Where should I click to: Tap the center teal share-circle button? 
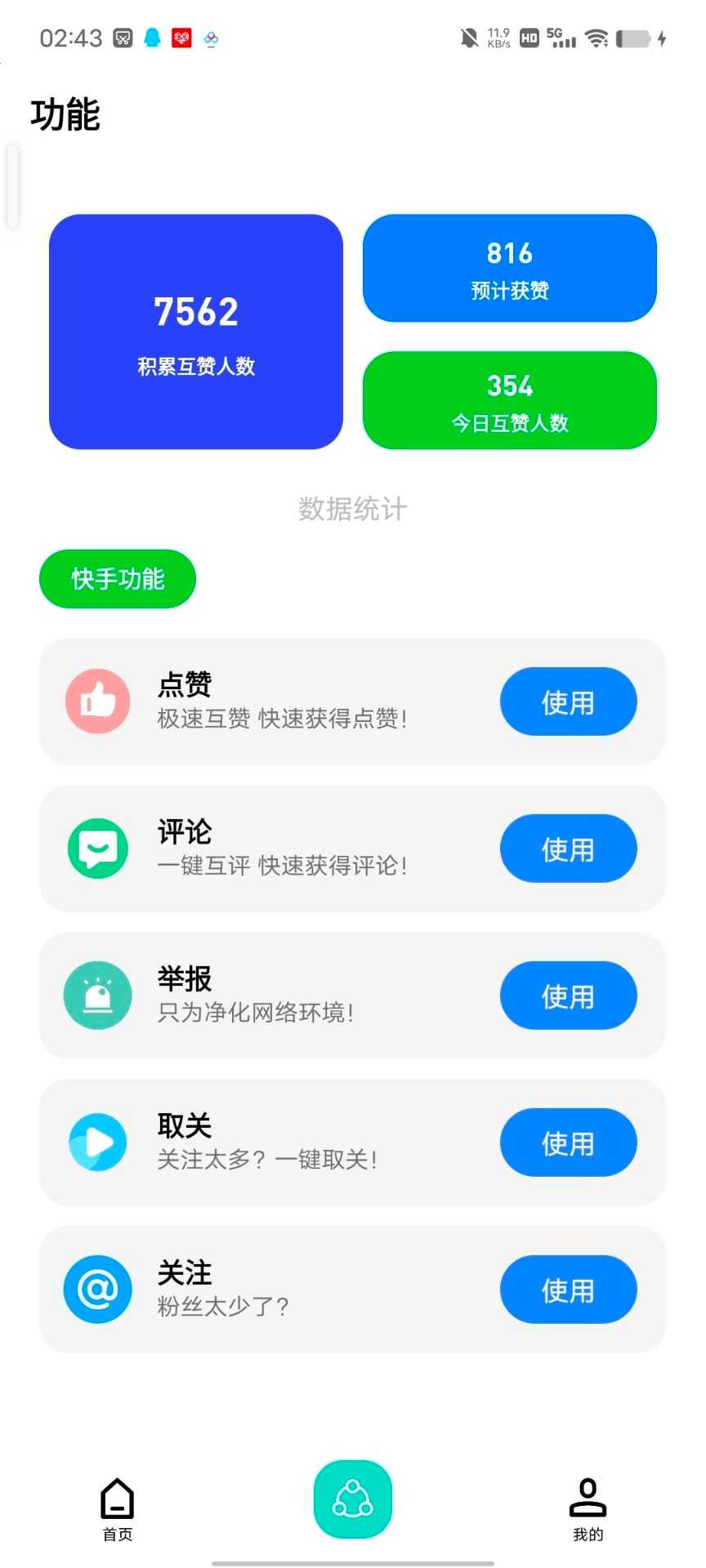click(353, 1499)
